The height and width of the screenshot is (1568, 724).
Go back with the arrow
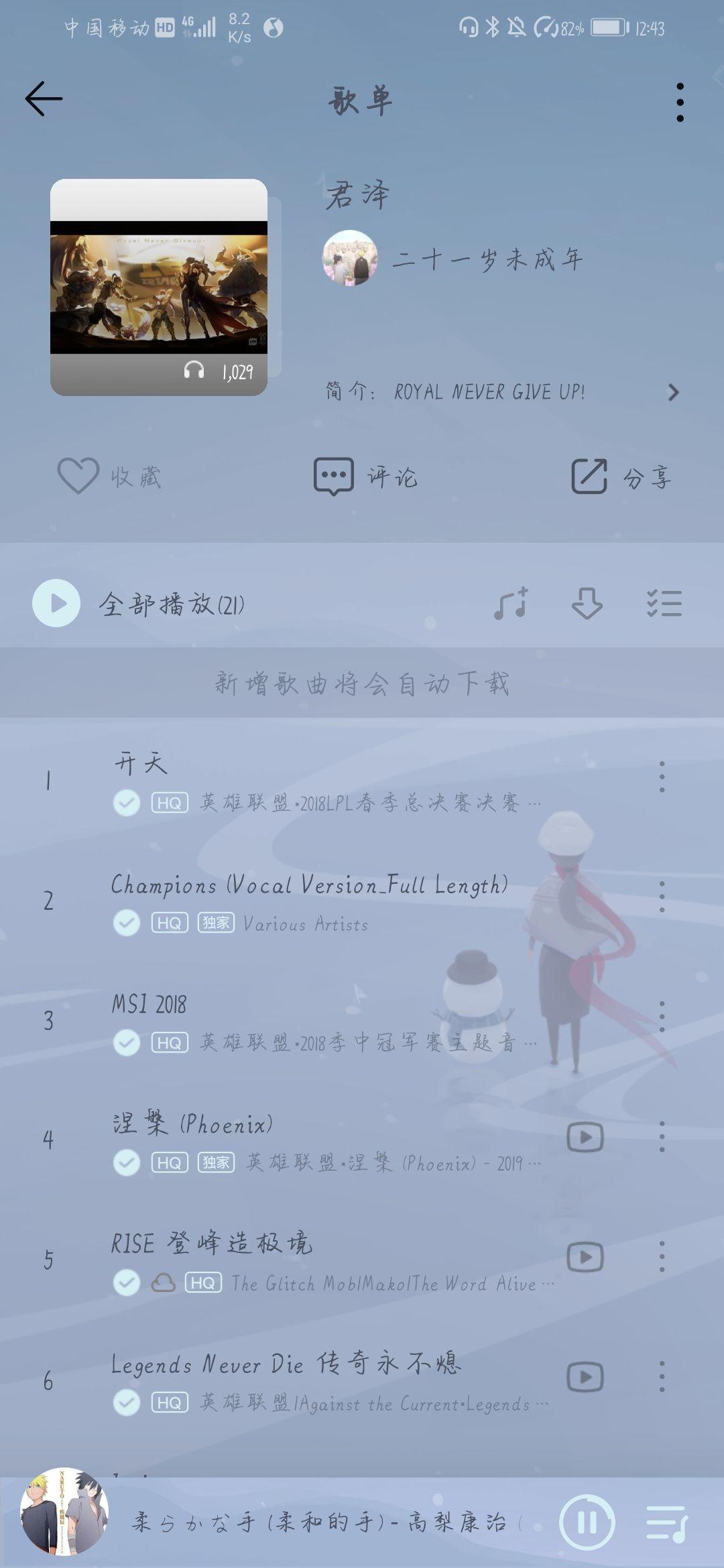click(44, 99)
